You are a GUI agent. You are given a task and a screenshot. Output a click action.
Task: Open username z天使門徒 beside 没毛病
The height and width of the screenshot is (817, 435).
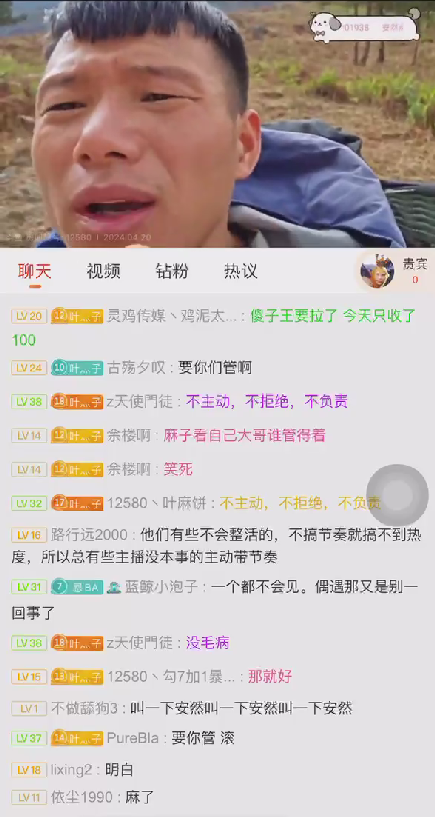pyautogui.click(x=140, y=643)
